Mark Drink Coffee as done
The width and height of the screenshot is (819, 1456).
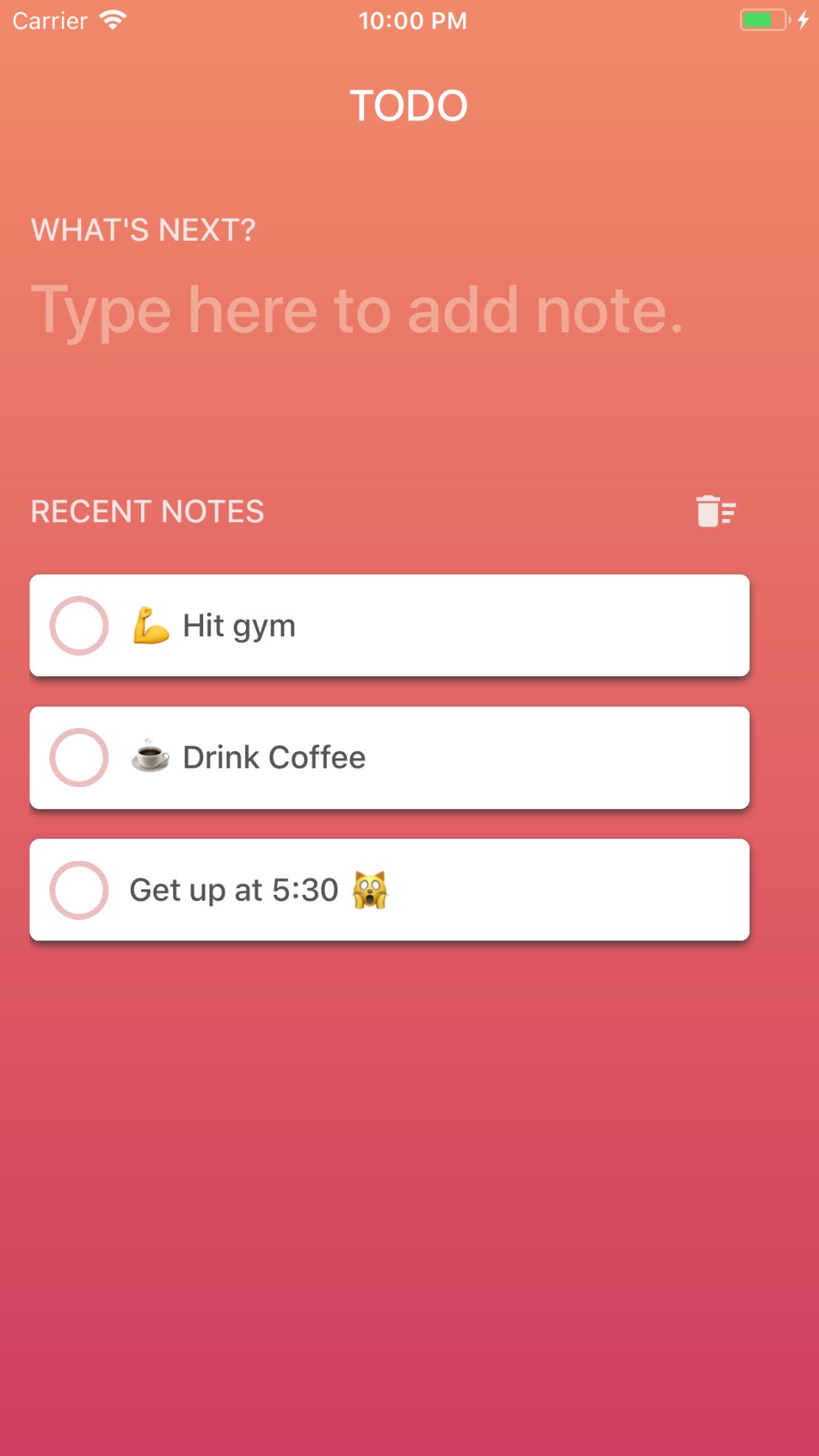(79, 758)
